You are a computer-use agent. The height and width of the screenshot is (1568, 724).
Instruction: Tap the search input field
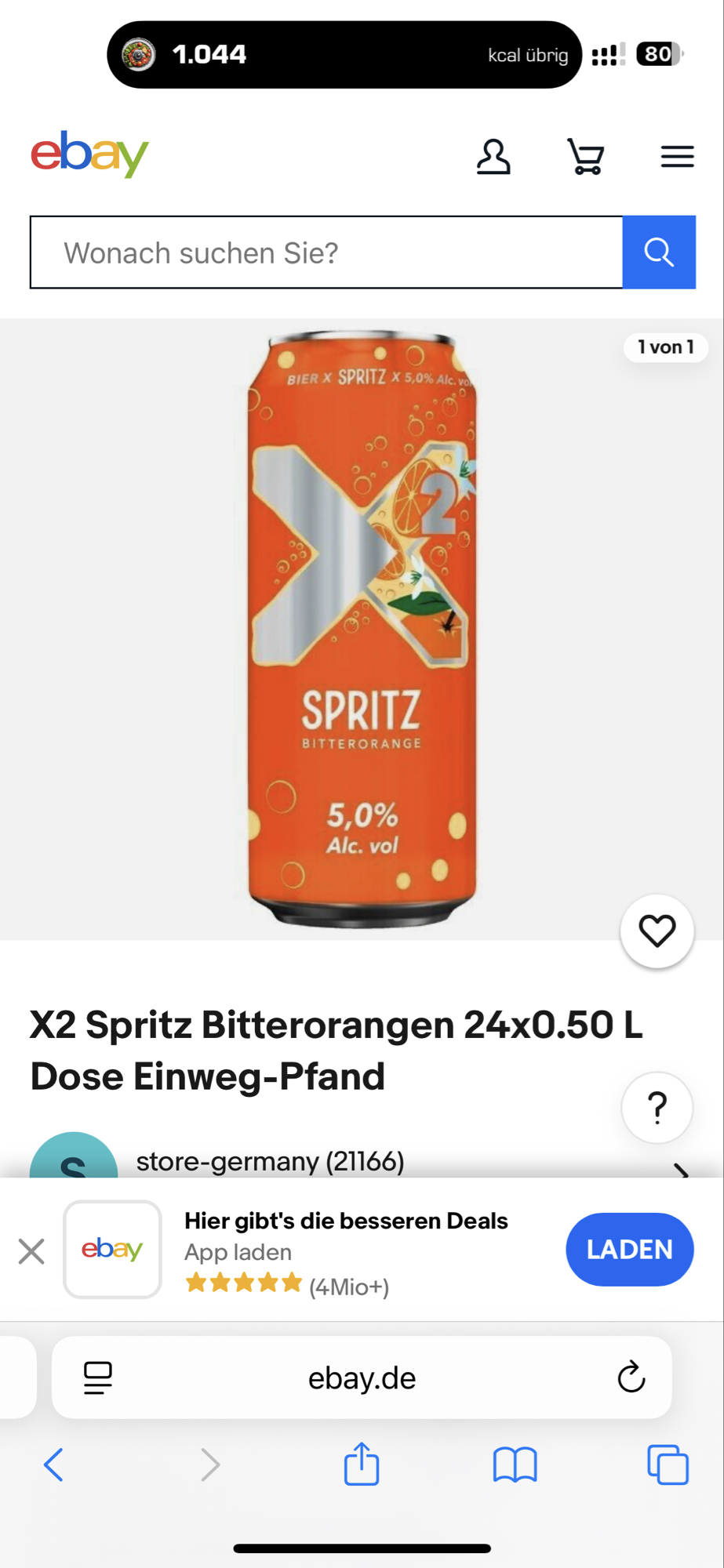pos(326,252)
